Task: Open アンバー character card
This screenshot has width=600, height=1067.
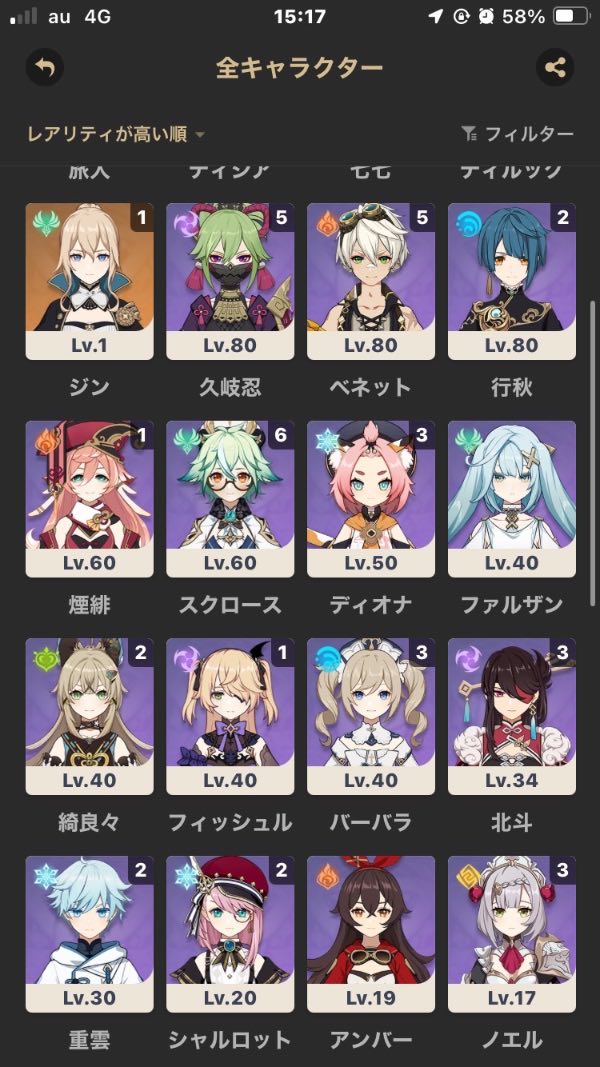Action: pos(371,933)
